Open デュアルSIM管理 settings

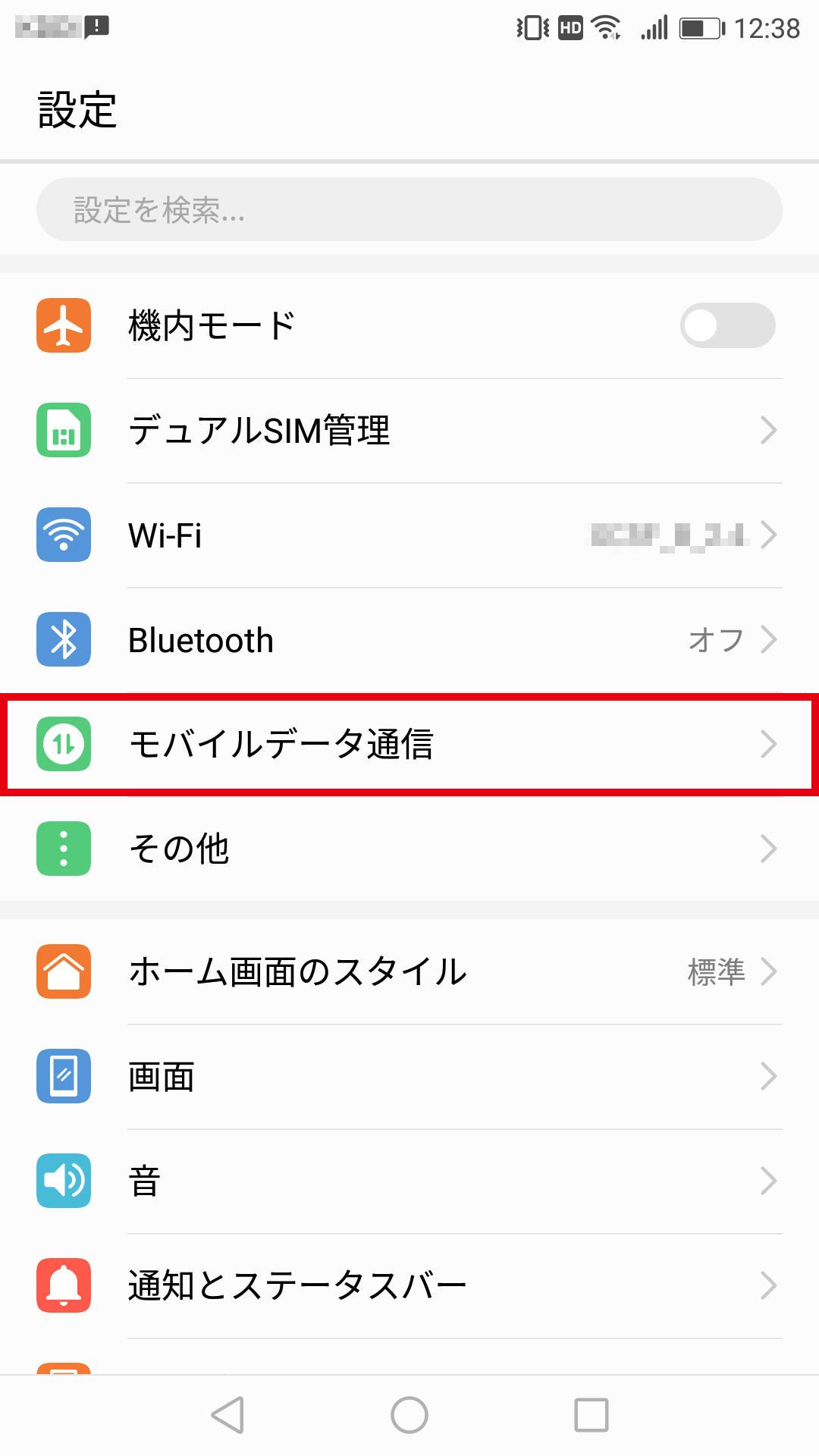pos(409,430)
